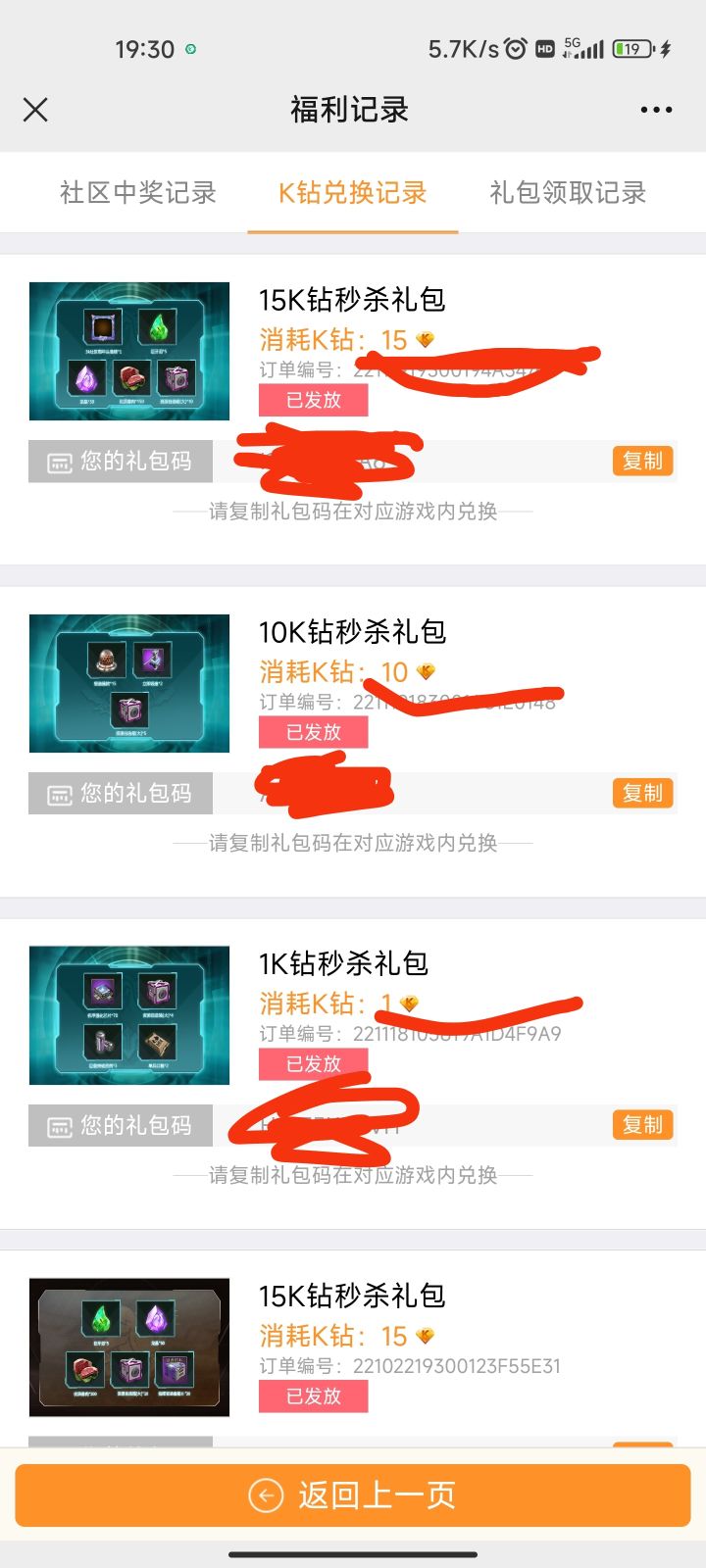
Task: Copy the 15K钻秒杀礼包 gift code
Action: 642,461
